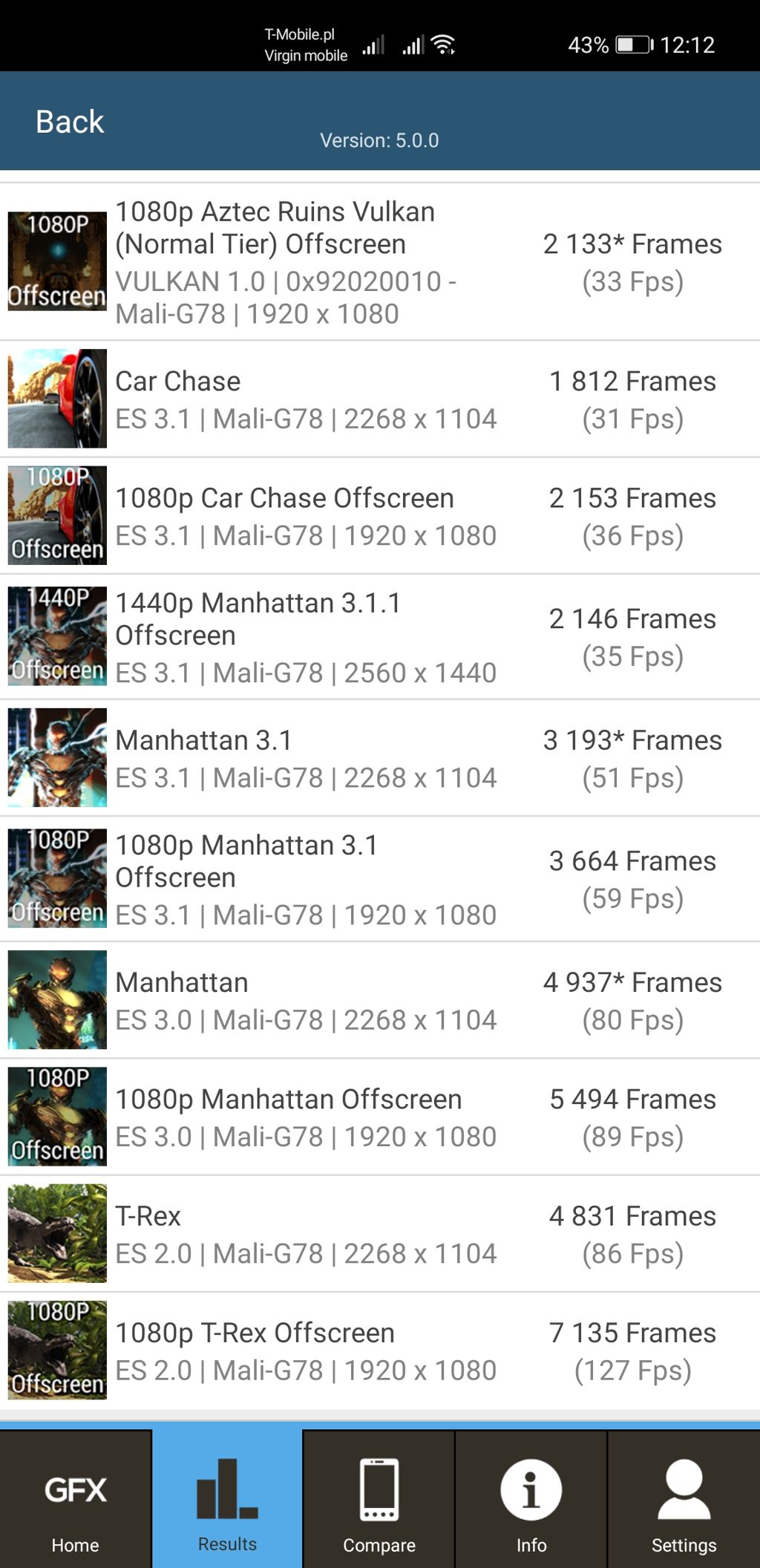The width and height of the screenshot is (760, 1568).
Task: Open 1080p T-Rex Offscreen result
Action: tap(380, 1350)
